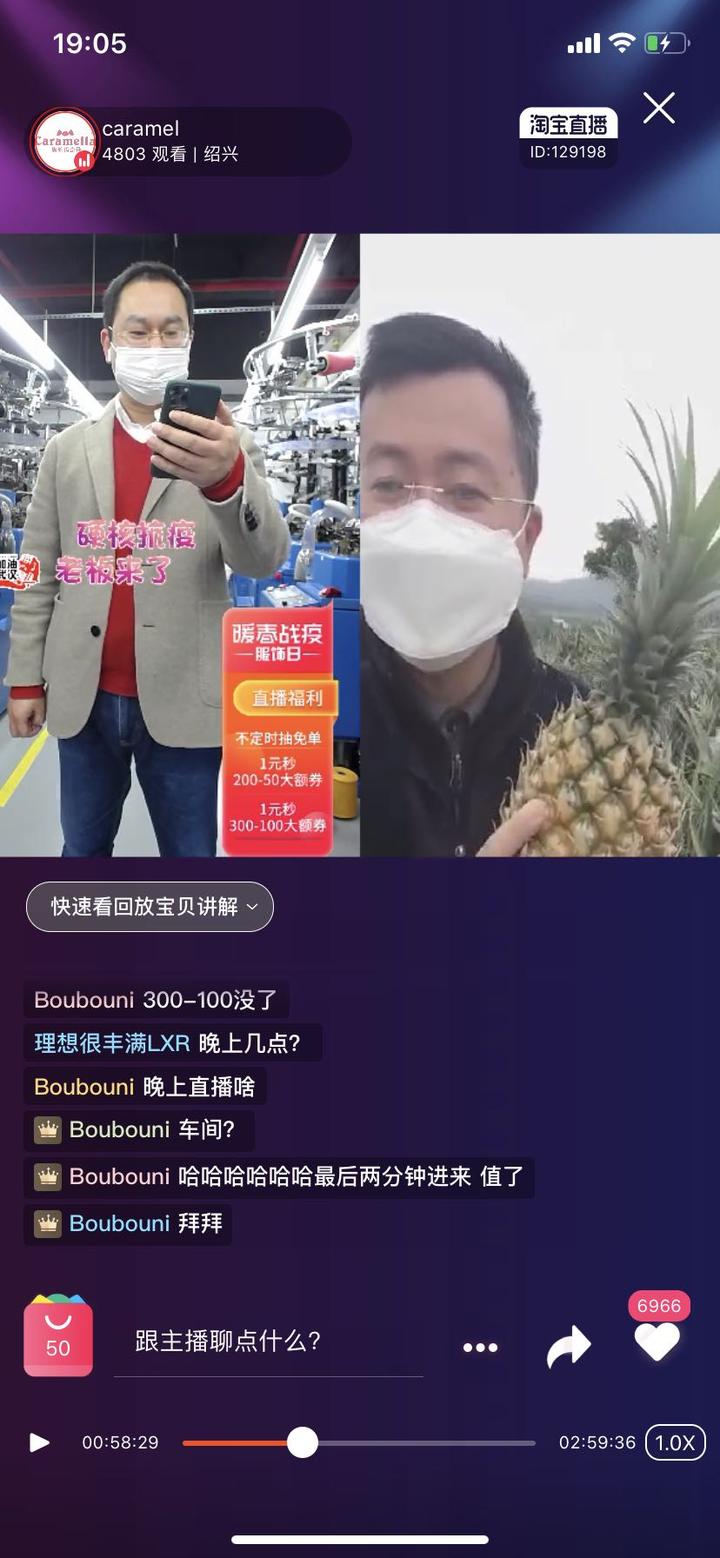This screenshot has height=1558, width=720.
Task: Like the stream with heart icon
Action: tap(657, 1341)
